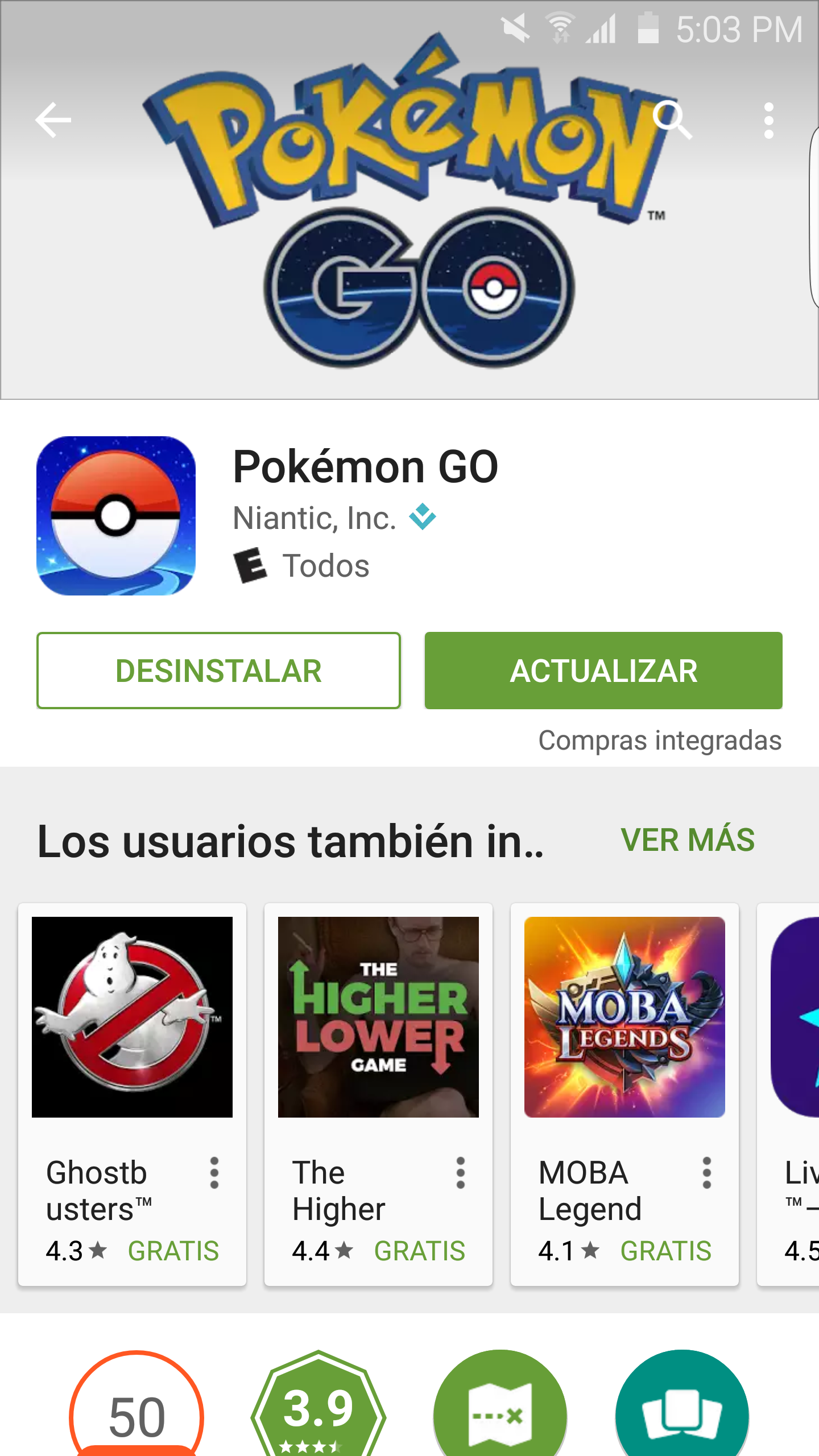Viewport: 819px width, 1456px height.
Task: Open the similar apps cards badge
Action: click(682, 1410)
